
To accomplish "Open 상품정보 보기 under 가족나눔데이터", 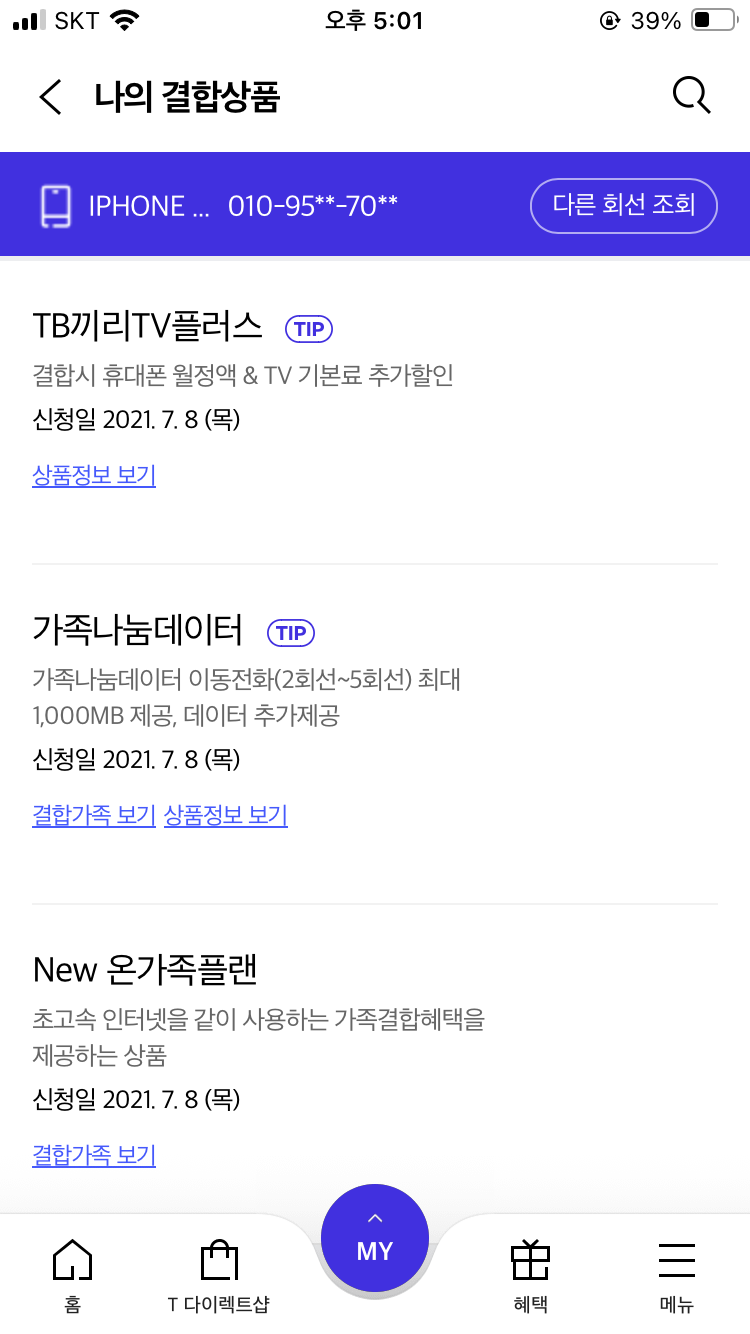I will (x=226, y=816).
